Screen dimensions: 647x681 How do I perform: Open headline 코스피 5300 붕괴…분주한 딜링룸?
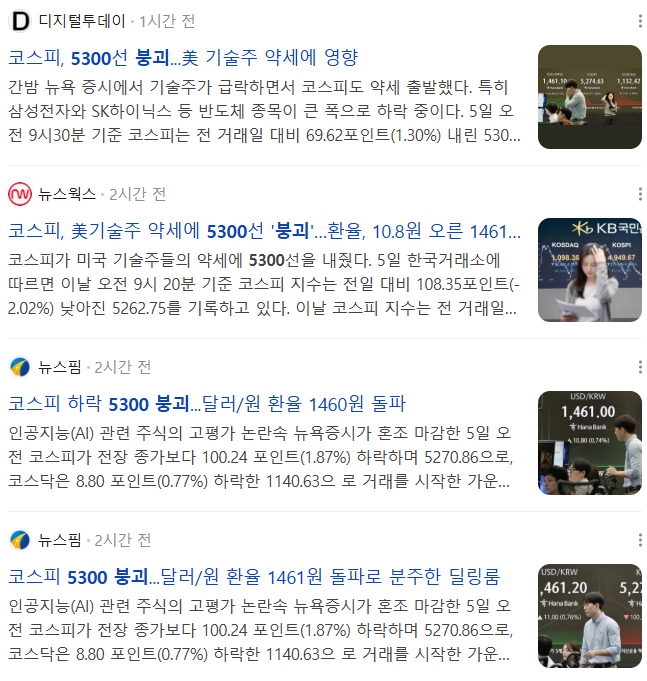[254, 577]
